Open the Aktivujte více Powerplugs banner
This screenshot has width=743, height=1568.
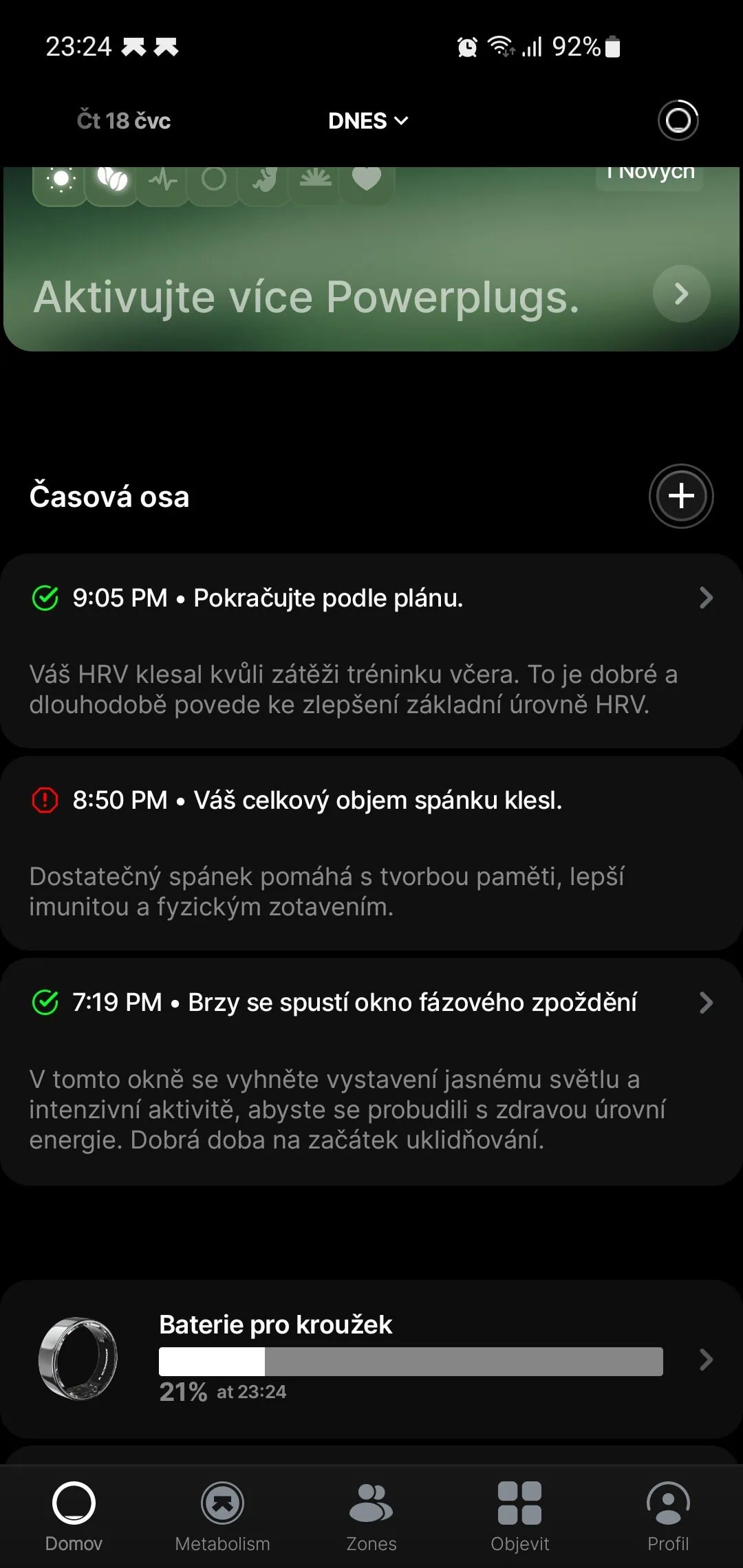click(x=680, y=294)
